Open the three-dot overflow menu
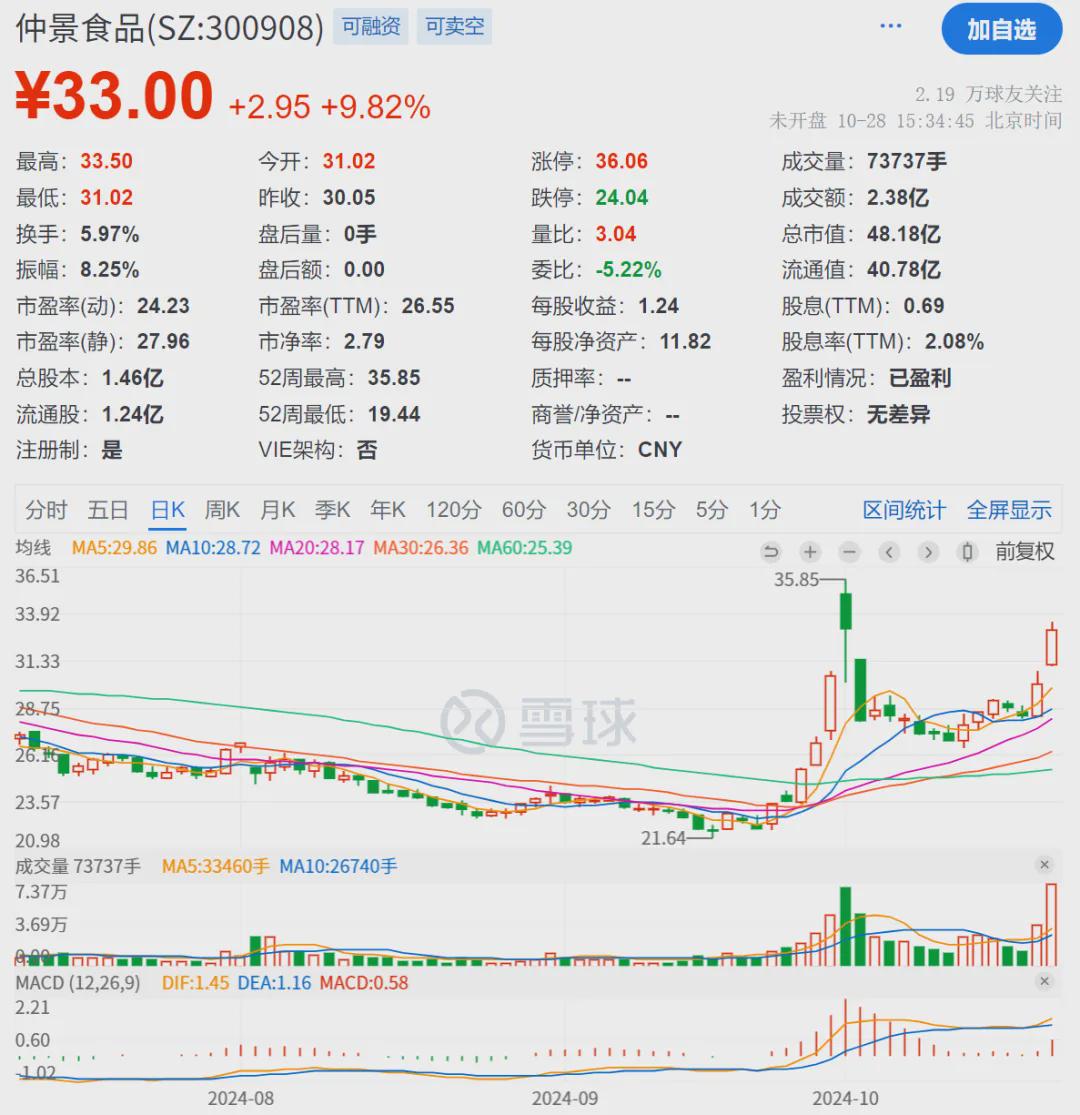The image size is (1080, 1115). [890, 26]
